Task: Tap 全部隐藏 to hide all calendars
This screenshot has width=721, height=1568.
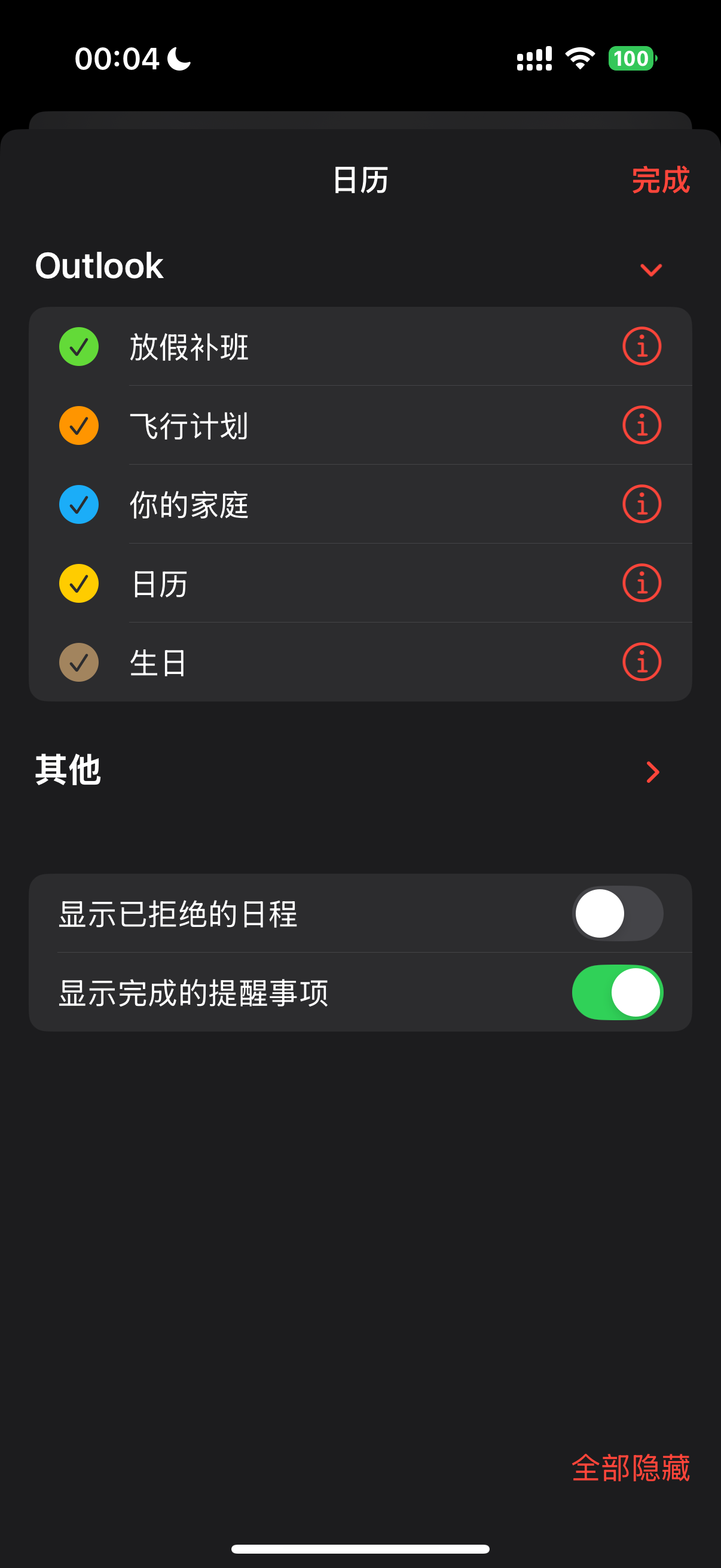Action: click(630, 1468)
